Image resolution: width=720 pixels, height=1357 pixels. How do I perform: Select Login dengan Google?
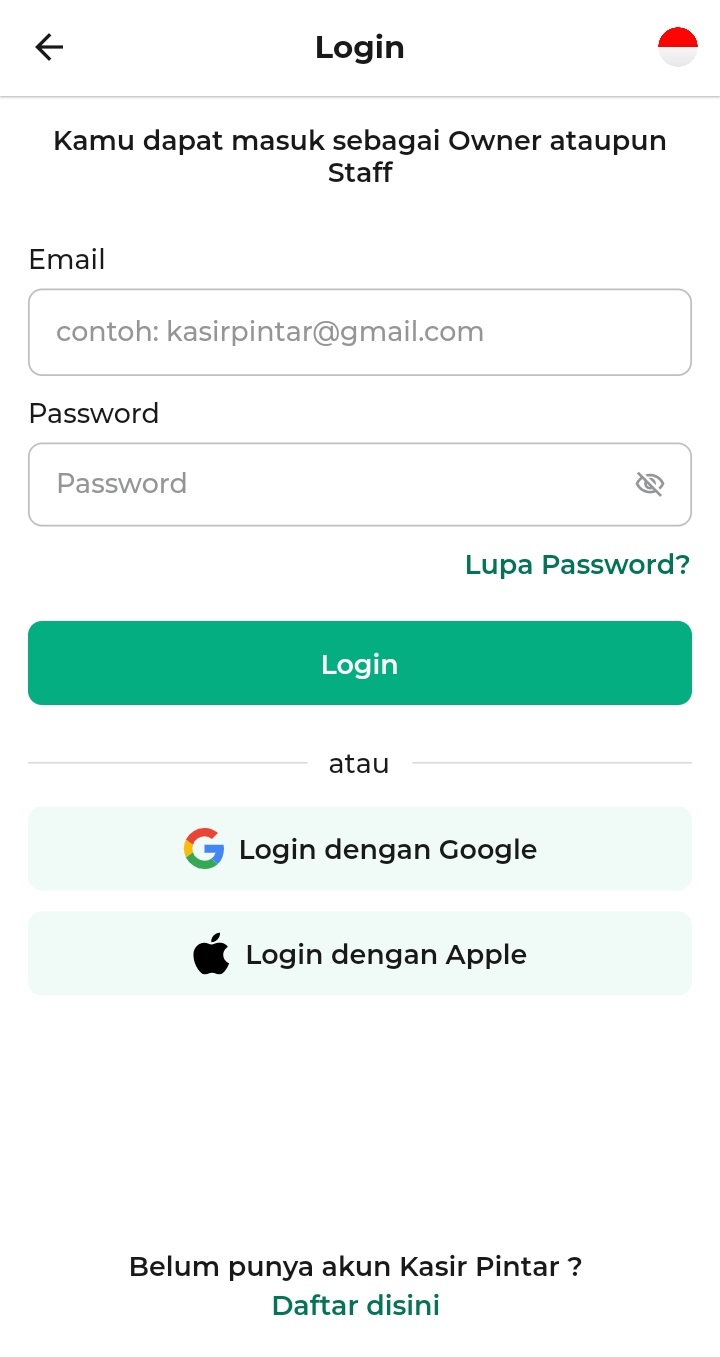coord(359,849)
